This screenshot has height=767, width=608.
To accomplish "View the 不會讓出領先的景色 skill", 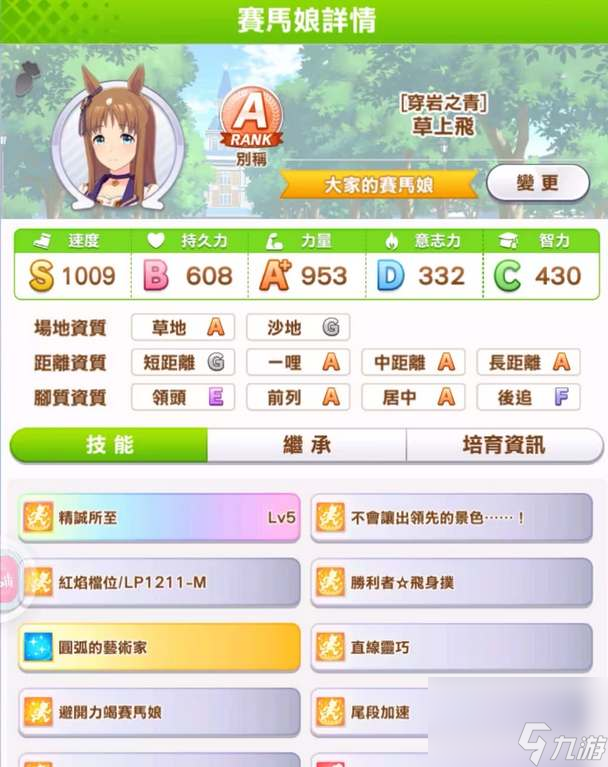I will tap(452, 518).
